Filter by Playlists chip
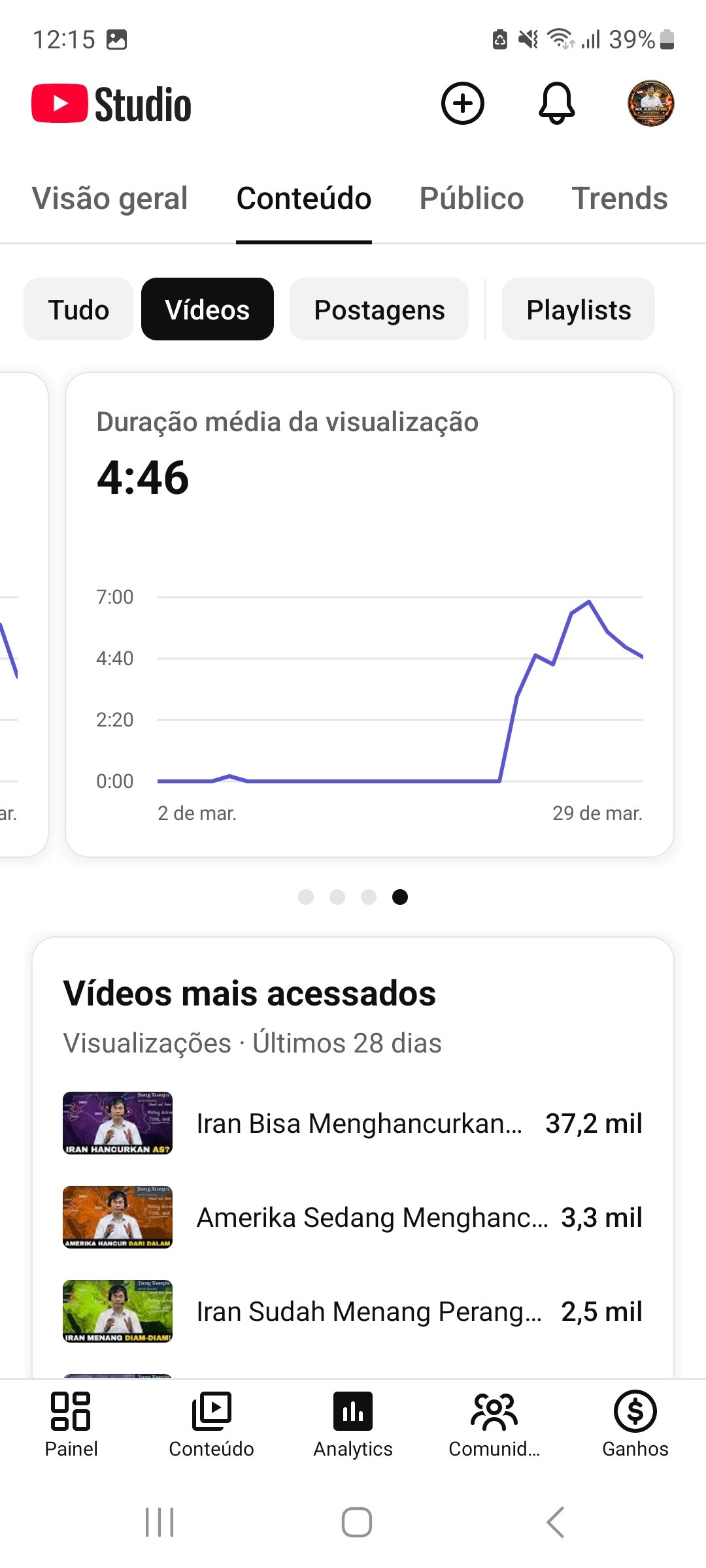 point(579,310)
